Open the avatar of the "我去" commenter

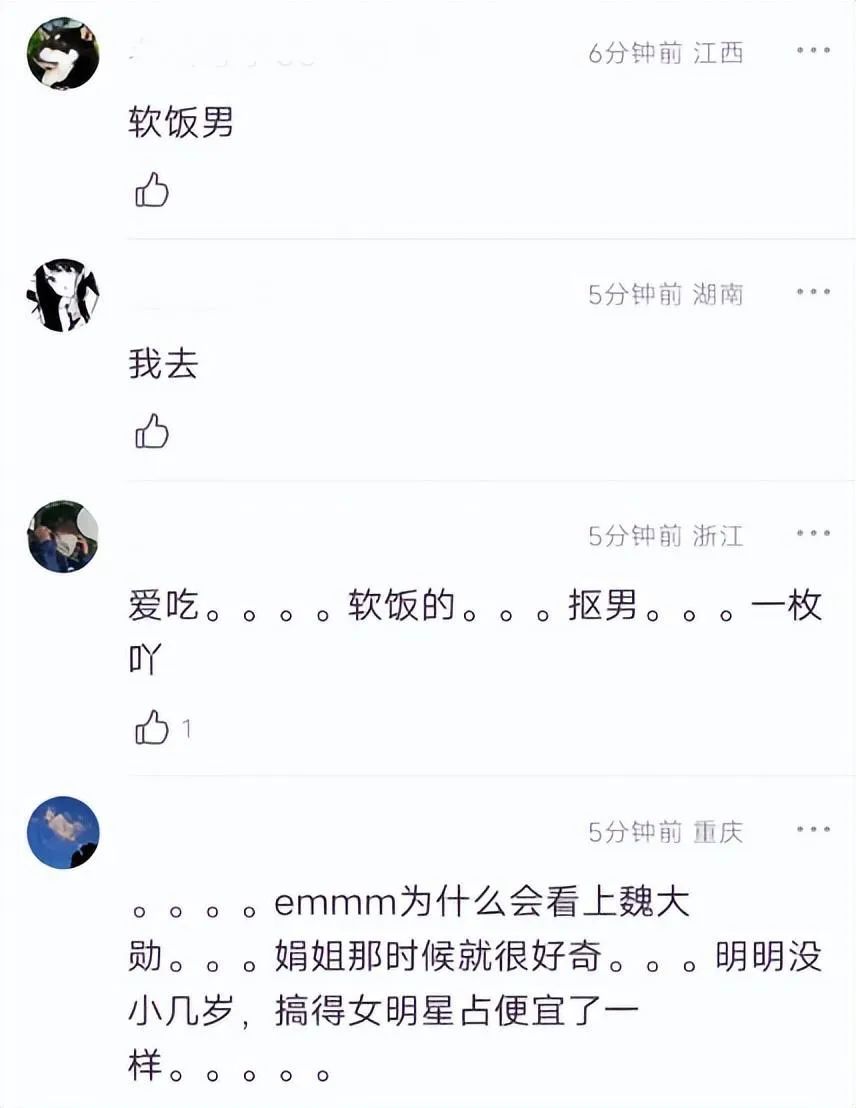point(63,295)
